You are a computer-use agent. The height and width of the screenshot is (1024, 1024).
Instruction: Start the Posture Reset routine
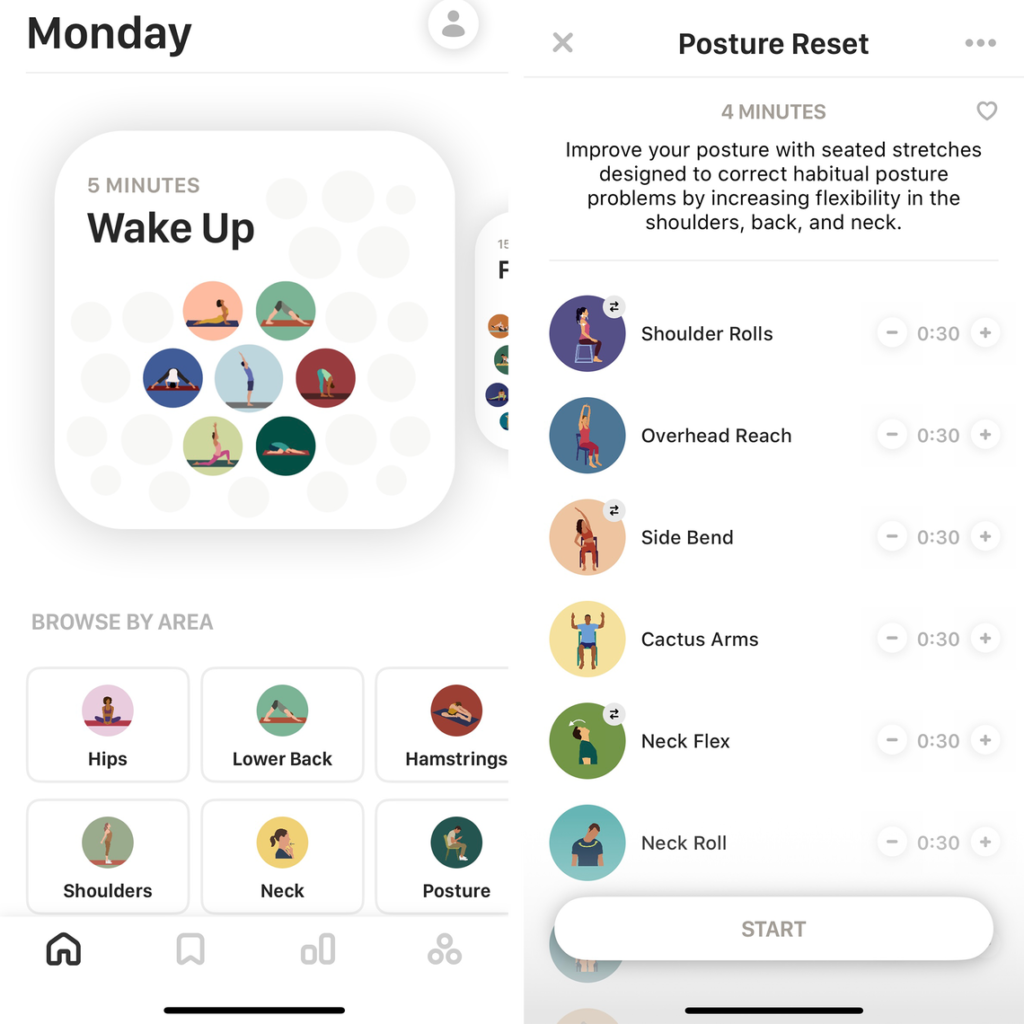773,929
